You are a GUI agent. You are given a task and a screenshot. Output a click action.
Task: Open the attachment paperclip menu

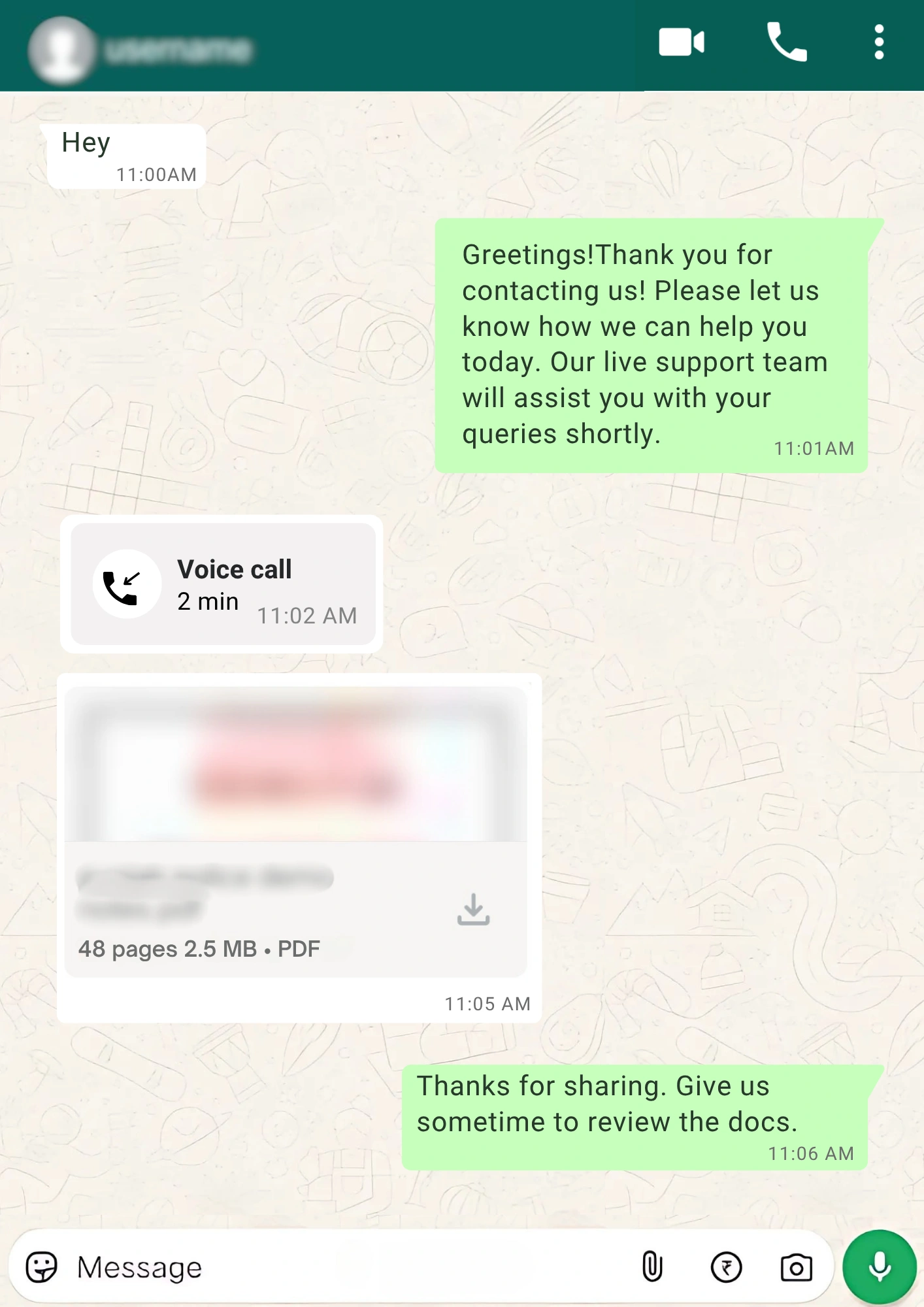[652, 1267]
